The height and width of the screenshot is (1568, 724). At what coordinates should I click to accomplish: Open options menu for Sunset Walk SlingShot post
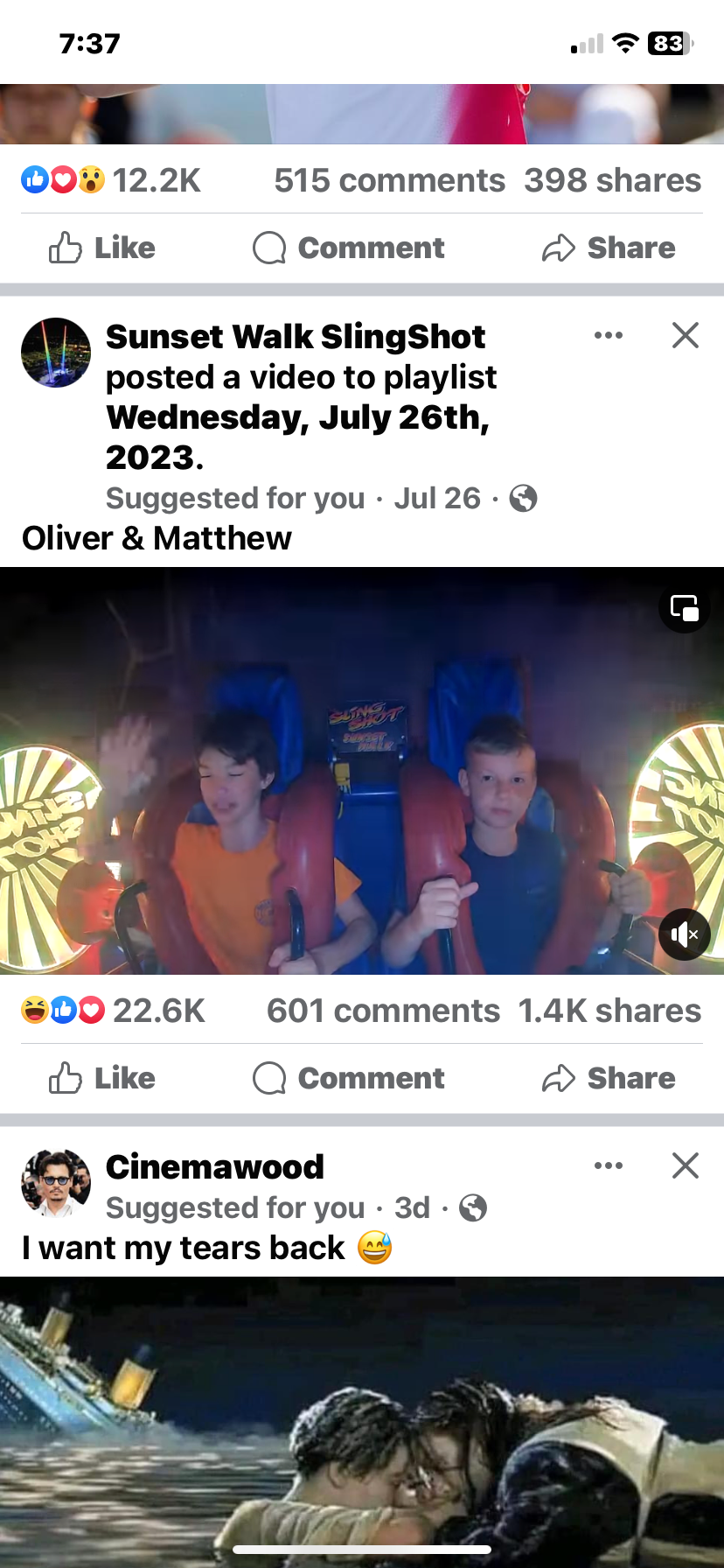click(x=609, y=335)
